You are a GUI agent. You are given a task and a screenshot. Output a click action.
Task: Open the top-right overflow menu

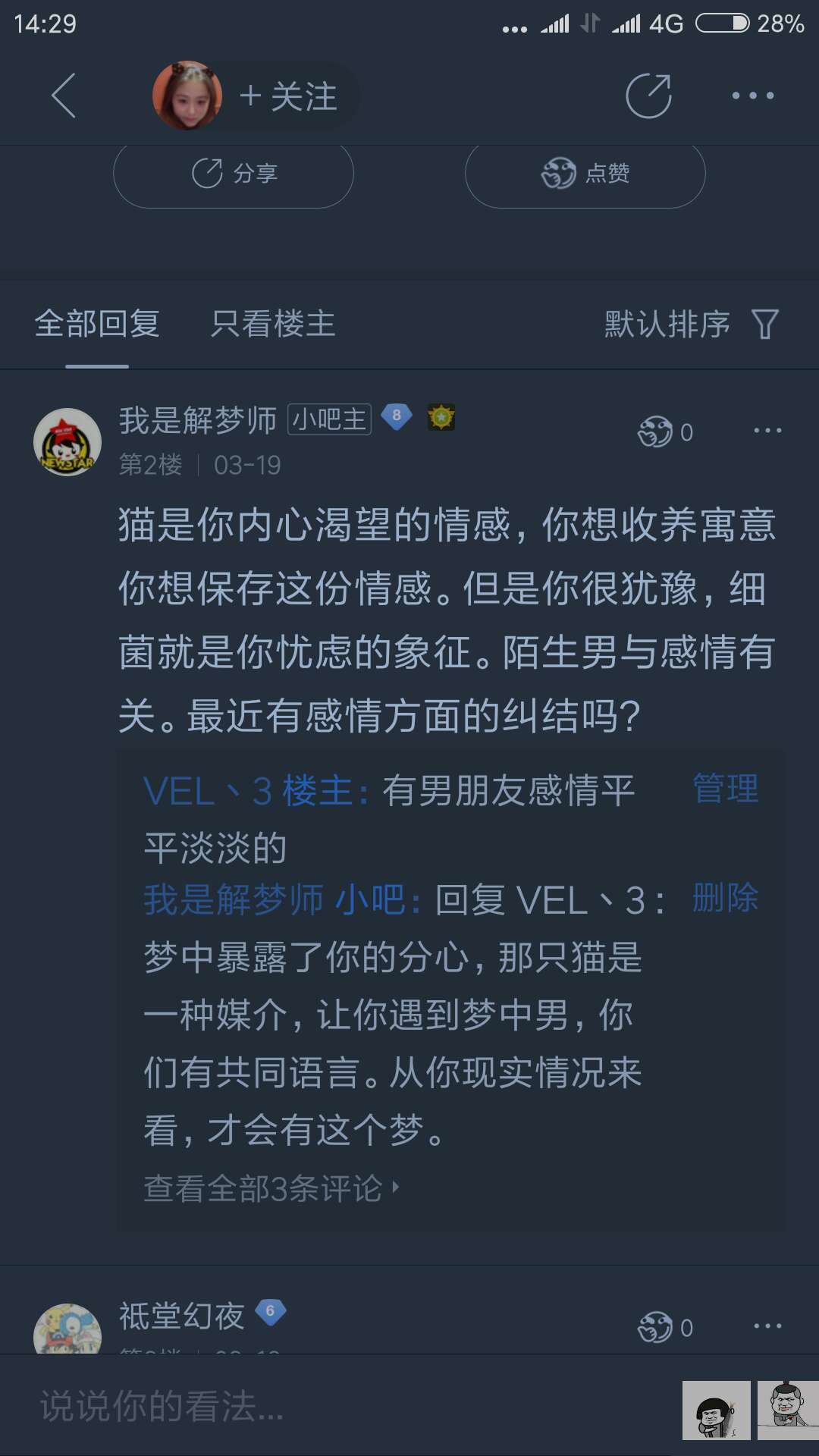click(752, 96)
